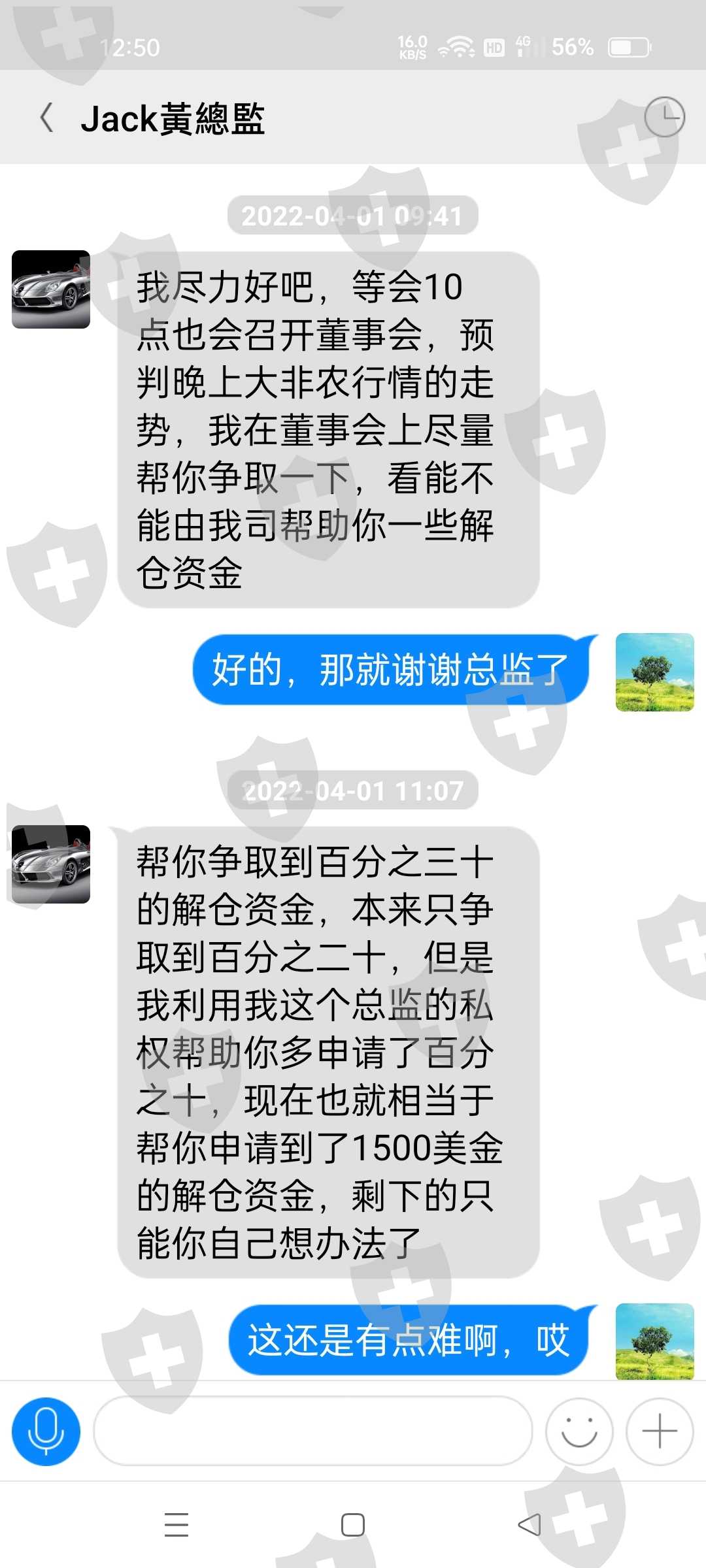The width and height of the screenshot is (706, 1568).
Task: Open the emoji smiley picker
Action: (579, 1431)
